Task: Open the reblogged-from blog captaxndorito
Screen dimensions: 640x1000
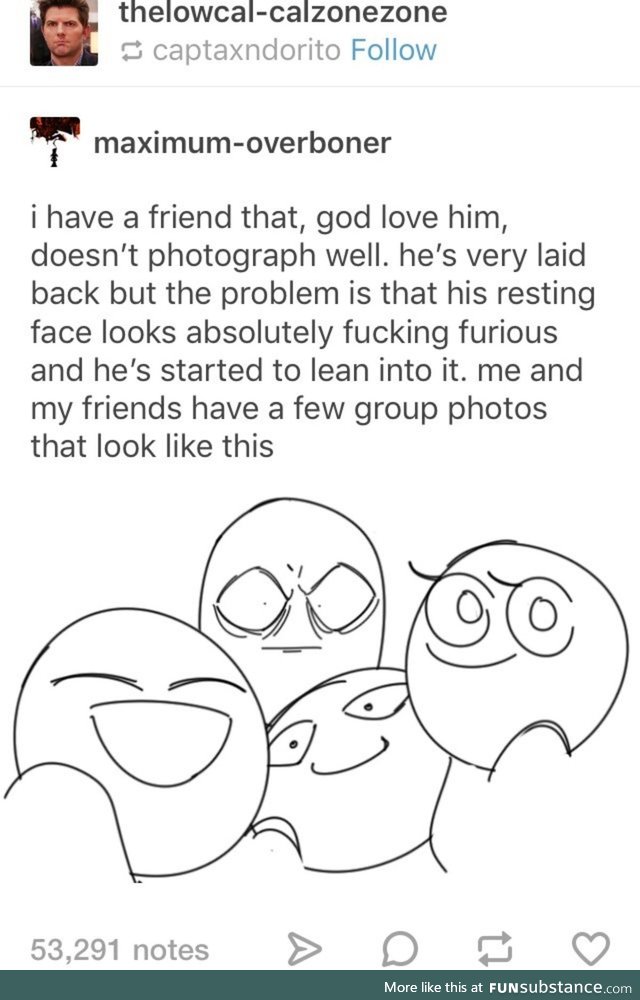Action: pyautogui.click(x=246, y=50)
